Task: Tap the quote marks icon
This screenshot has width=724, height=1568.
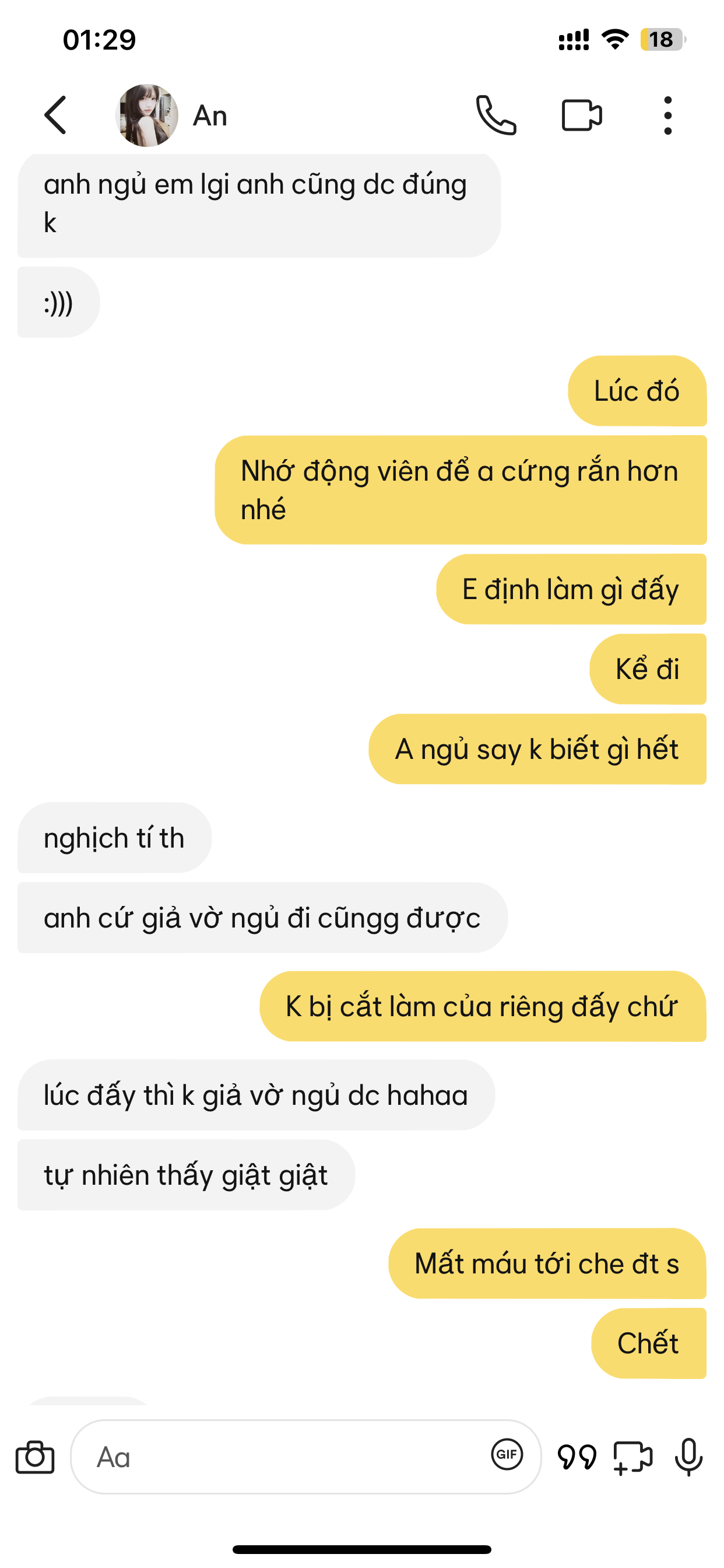Action: click(x=576, y=1457)
